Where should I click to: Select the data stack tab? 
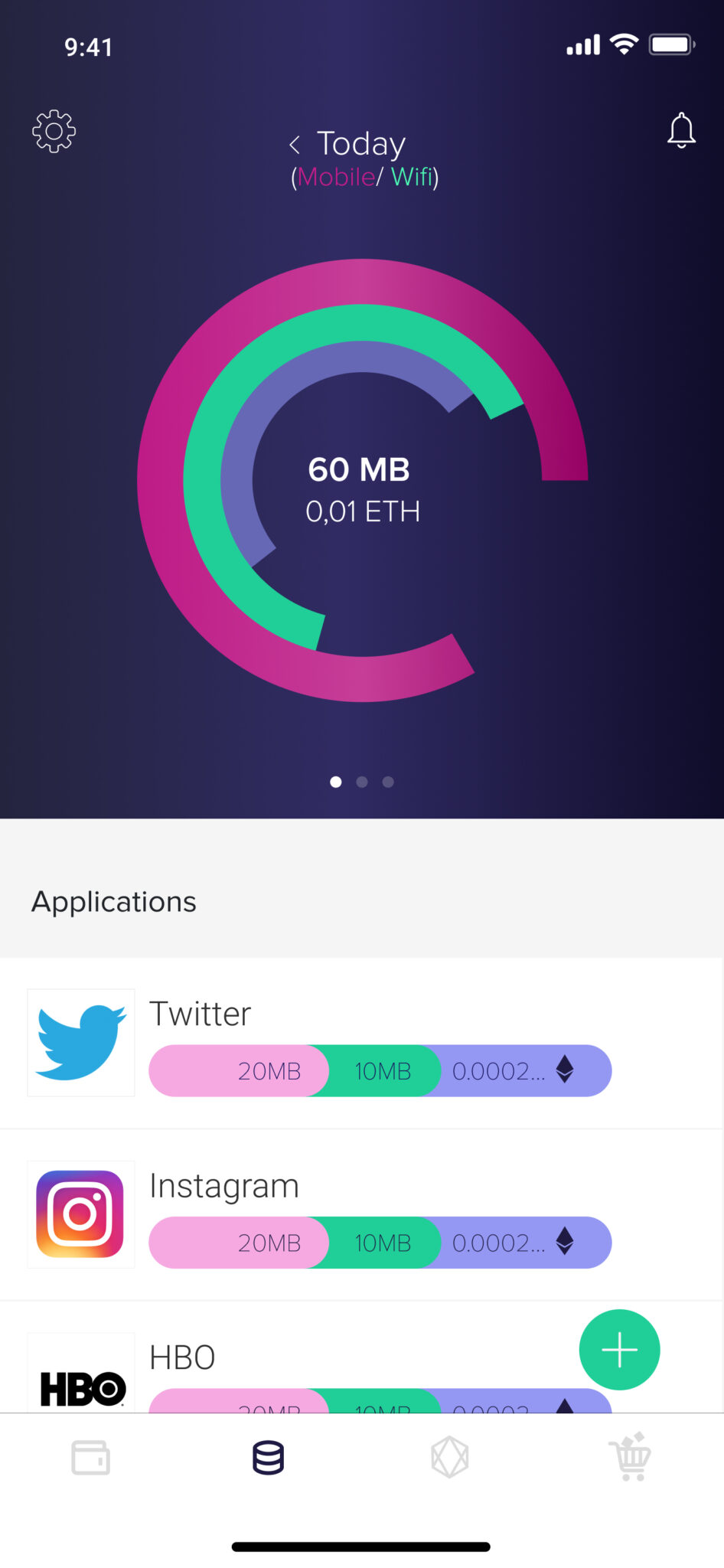coord(269,1457)
